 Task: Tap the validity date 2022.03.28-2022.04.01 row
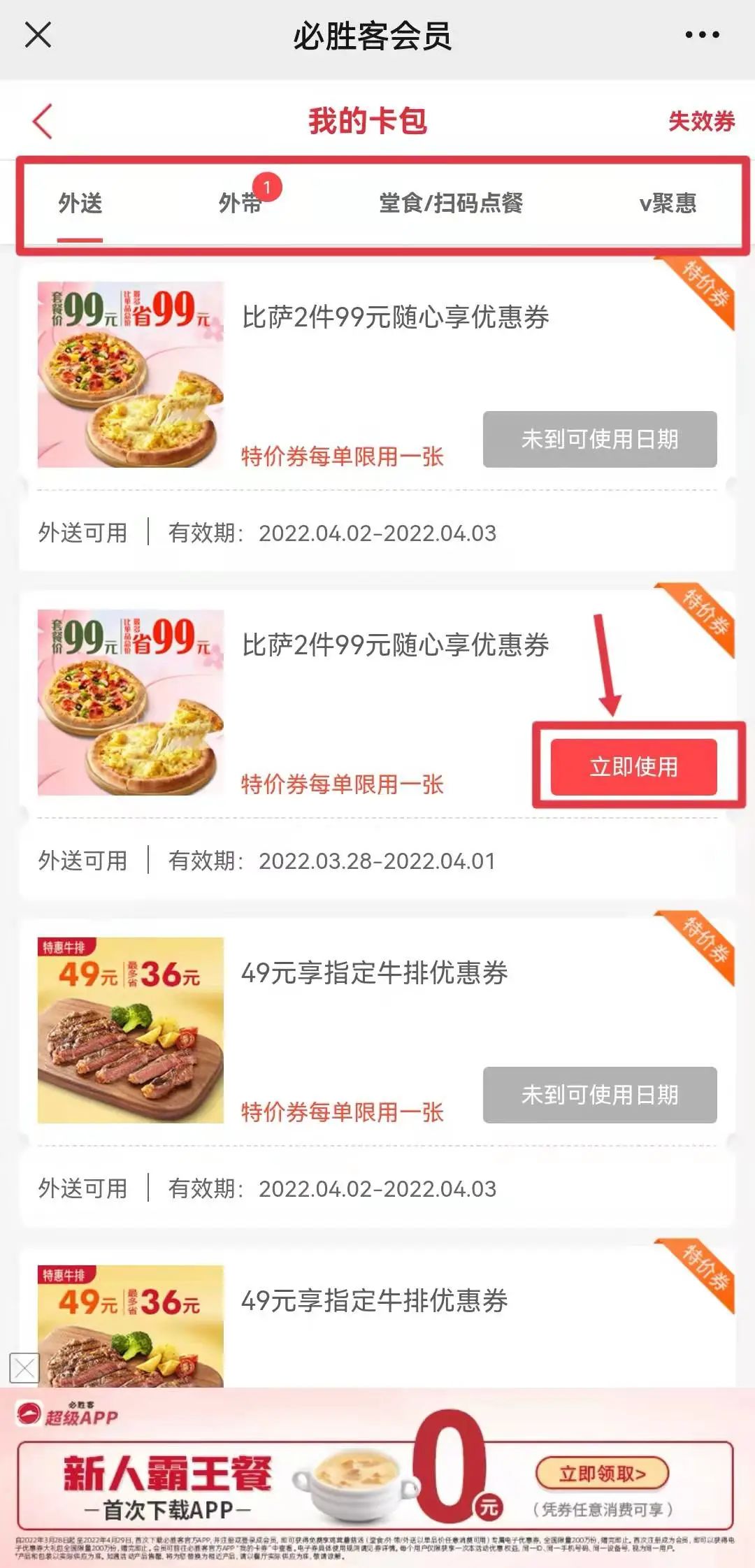(x=377, y=860)
